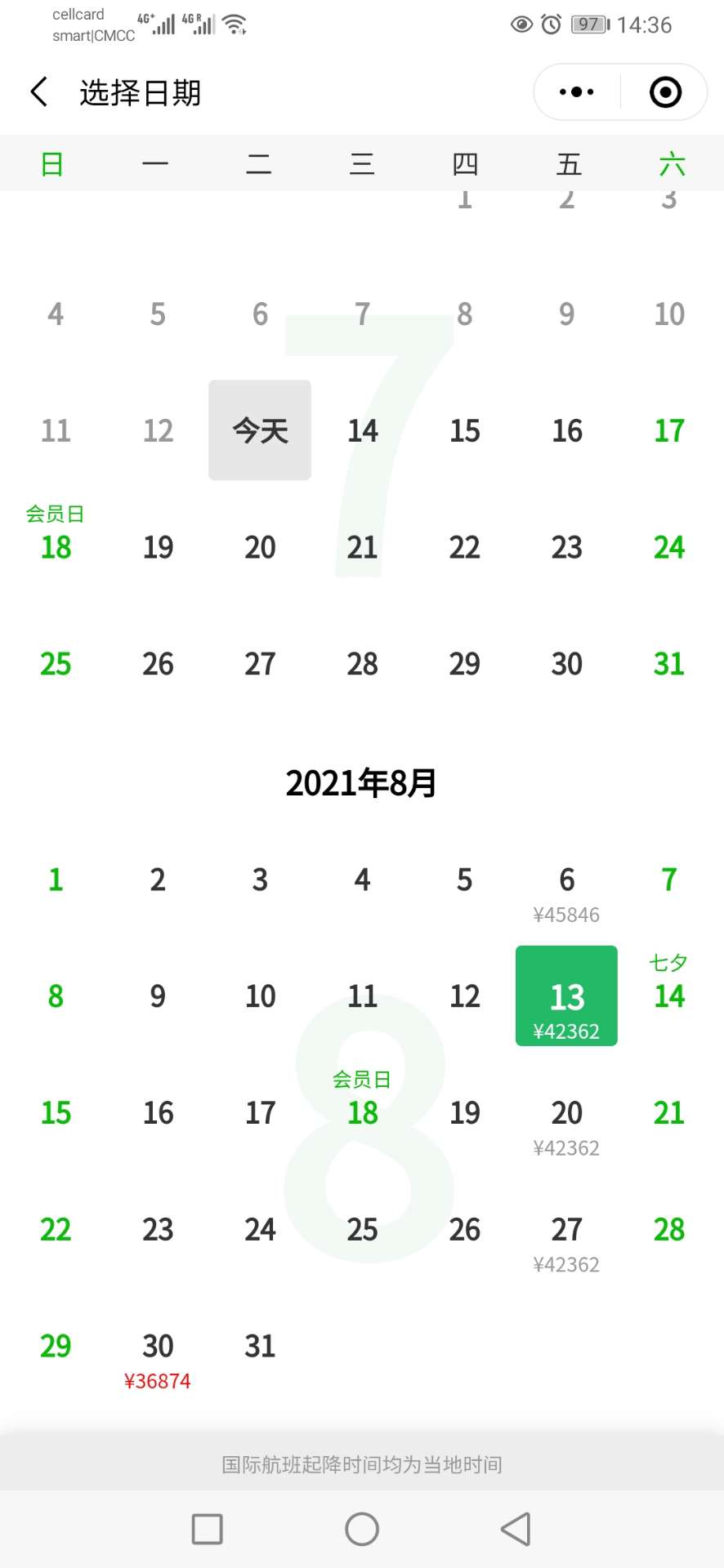Select today (今天) in July
The width and height of the screenshot is (724, 1568).
pyautogui.click(x=260, y=430)
